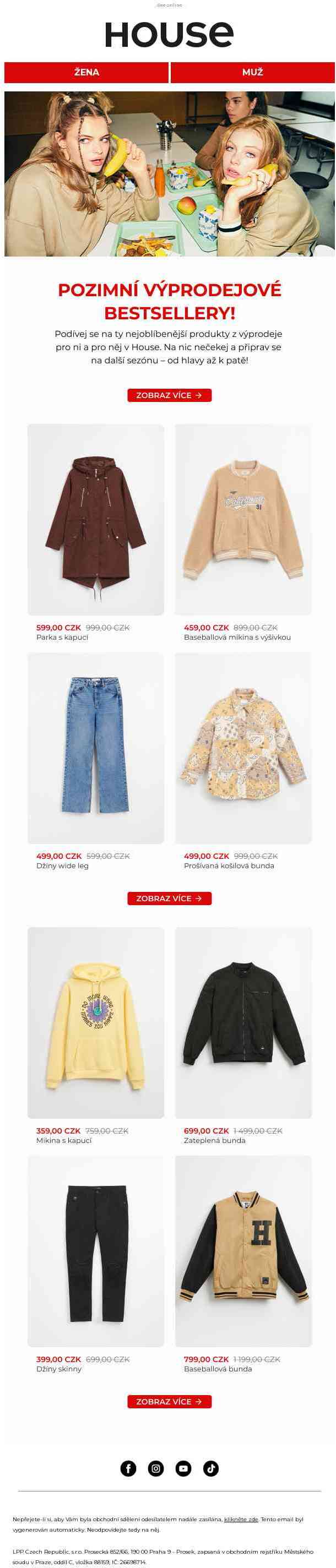The height and width of the screenshot is (1568, 336).
Task: Open House's YouTube channel
Action: click(183, 1468)
